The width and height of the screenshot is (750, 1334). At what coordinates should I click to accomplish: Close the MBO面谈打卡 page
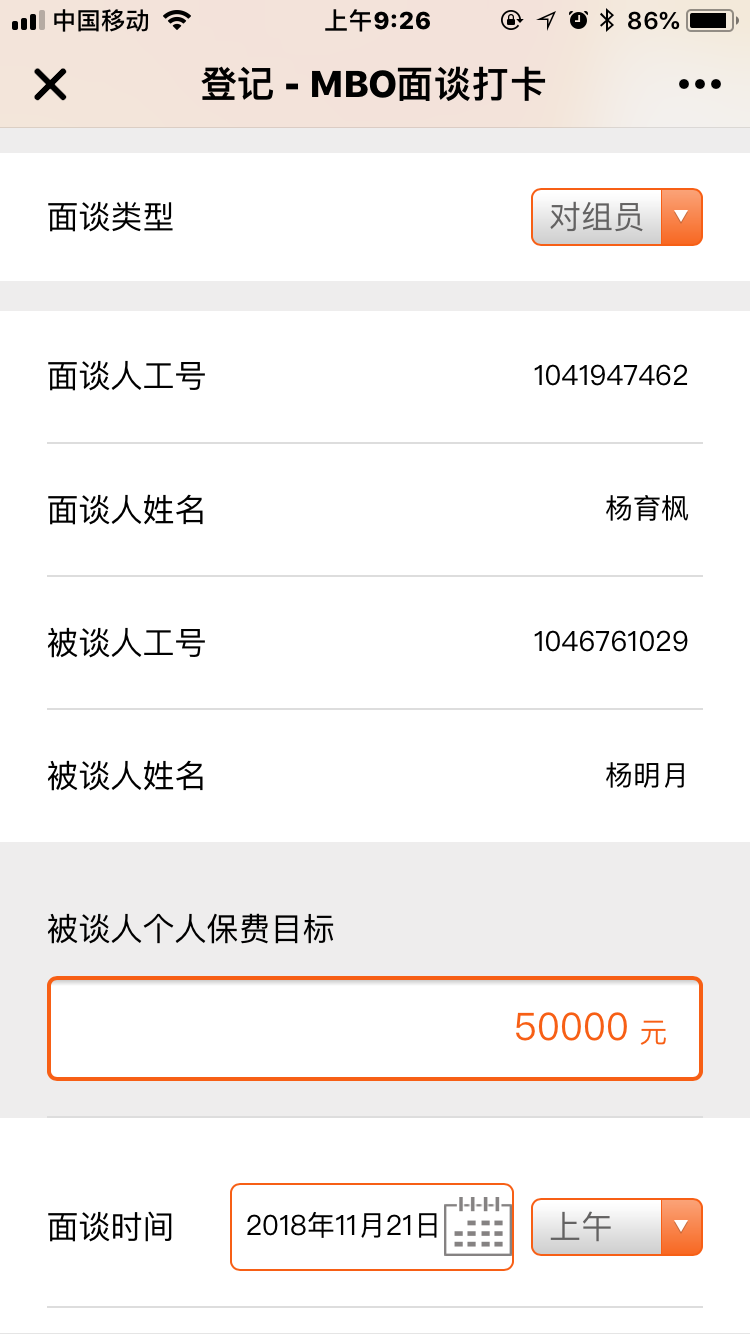(x=50, y=85)
